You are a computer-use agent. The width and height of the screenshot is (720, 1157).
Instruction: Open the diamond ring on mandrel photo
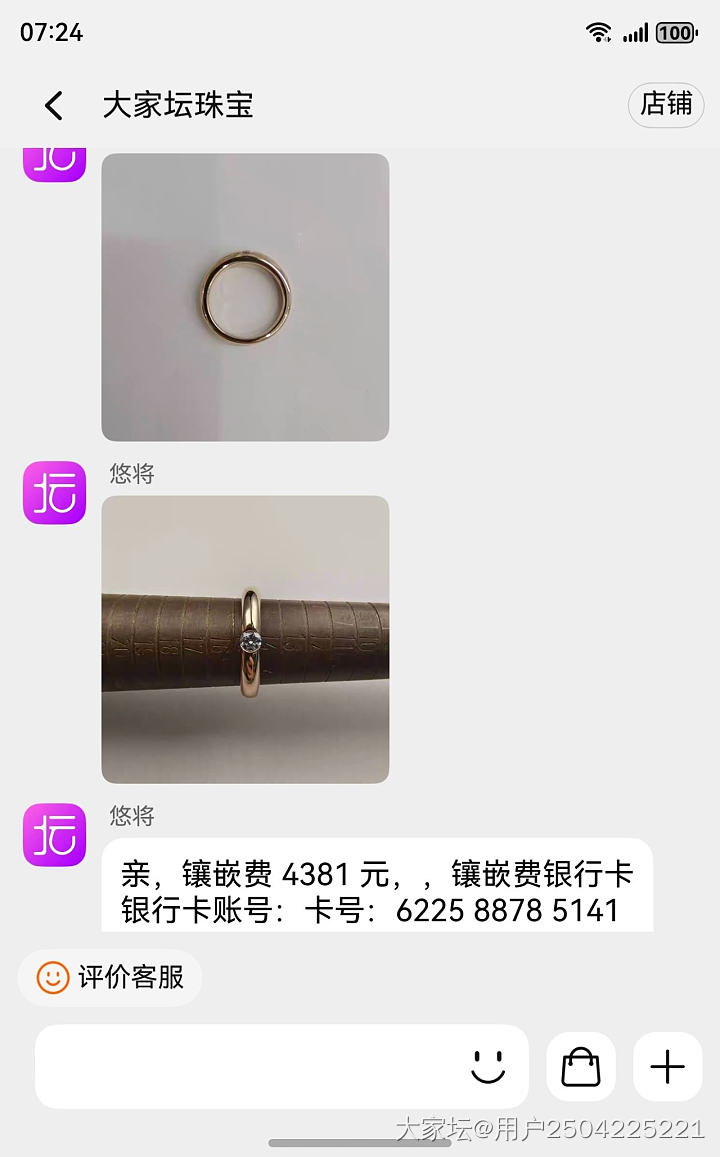coord(245,639)
